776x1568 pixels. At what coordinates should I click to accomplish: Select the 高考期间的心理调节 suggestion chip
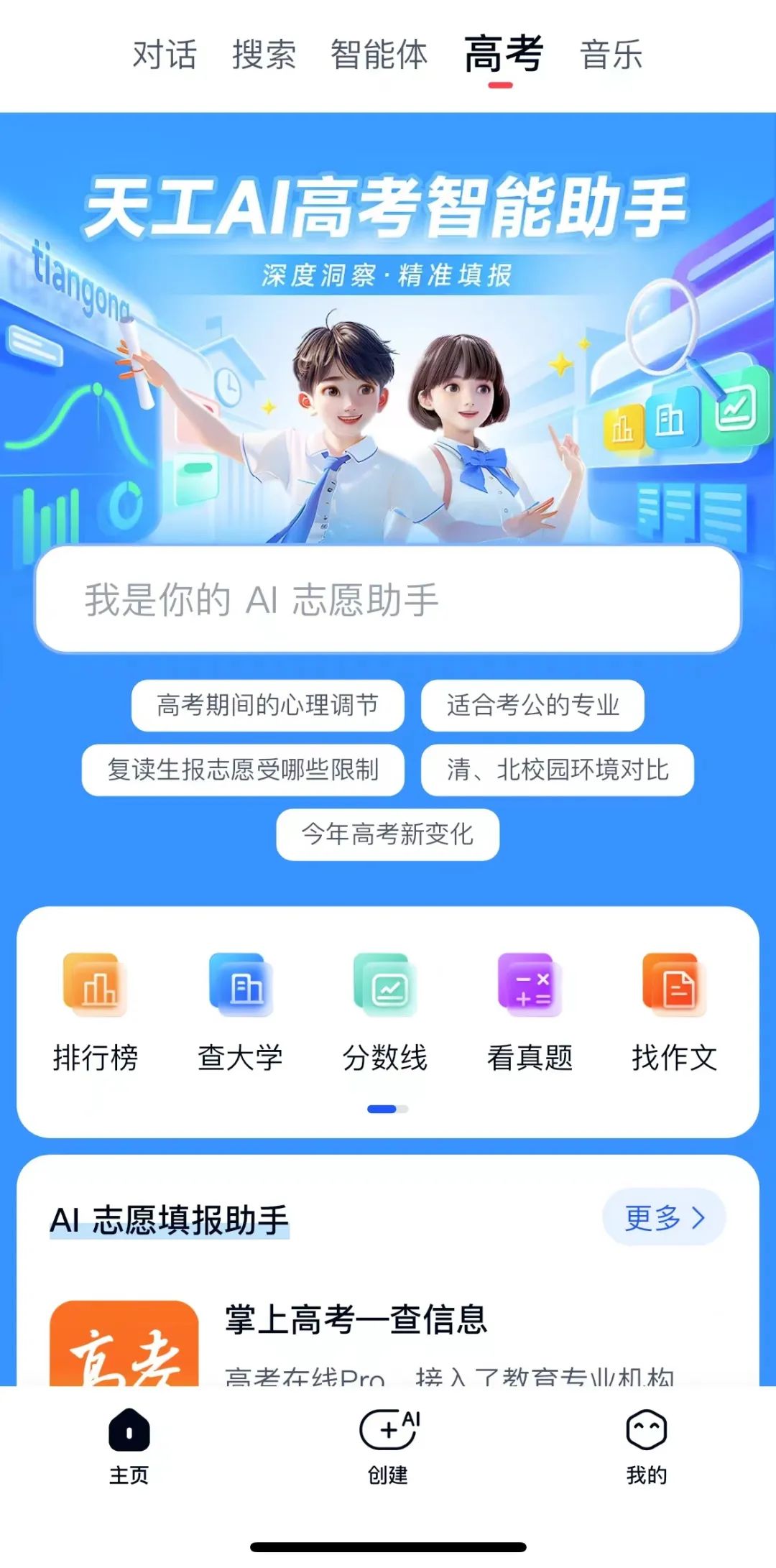[267, 705]
